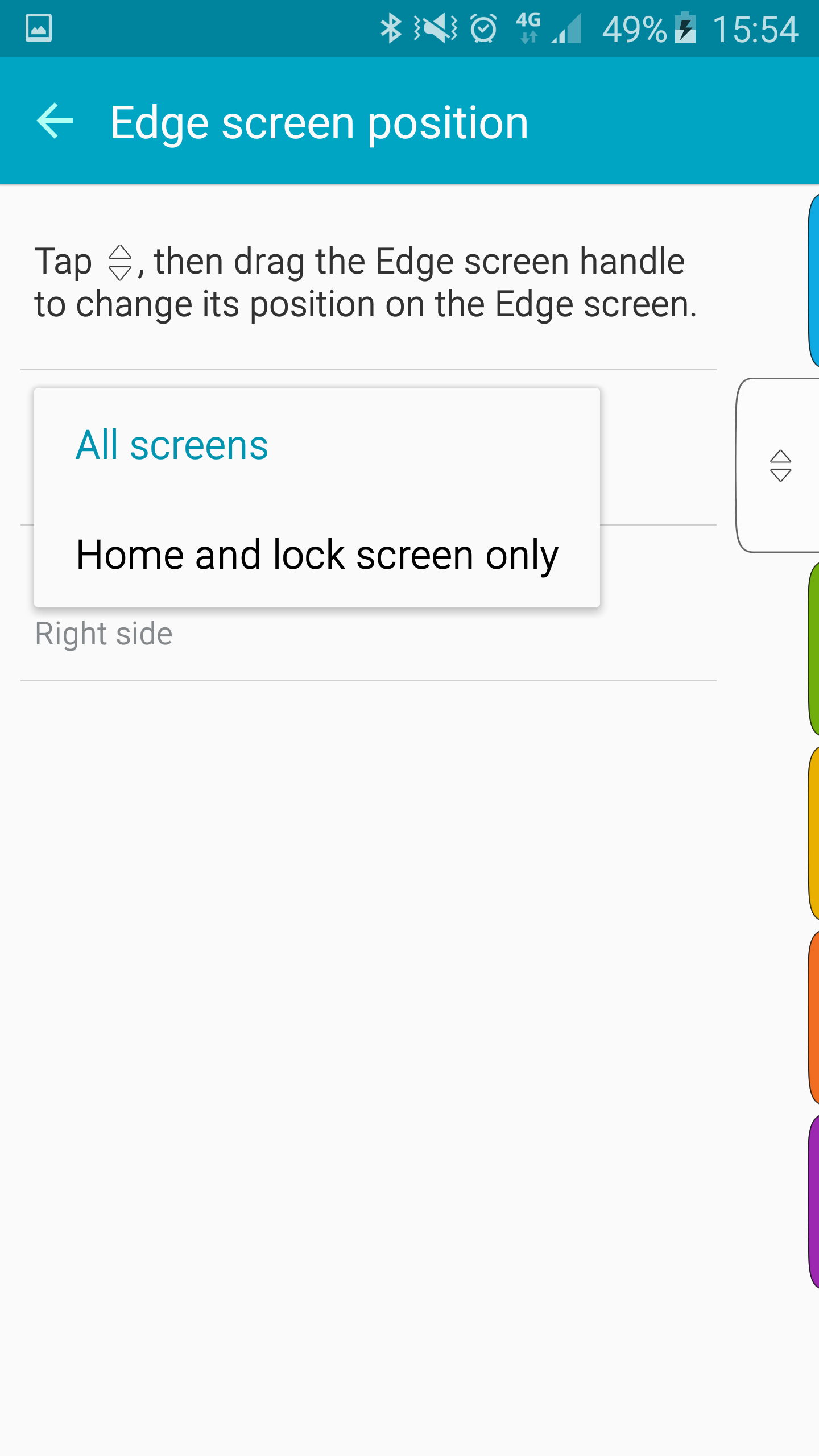Screen dimensions: 819x1456
Task: Select the All screens option
Action: [x=172, y=445]
